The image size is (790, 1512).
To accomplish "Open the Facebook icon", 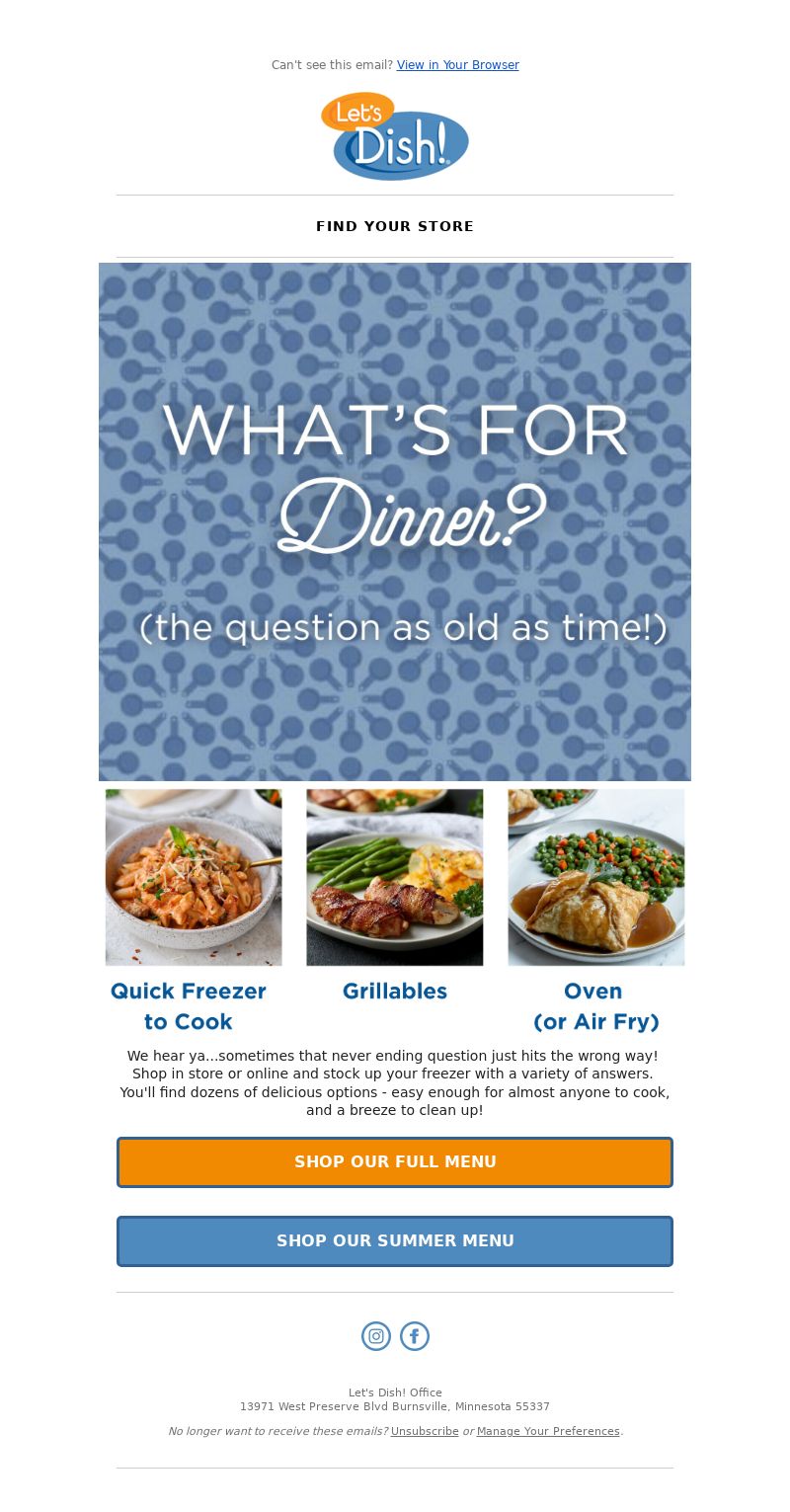I will (415, 1336).
